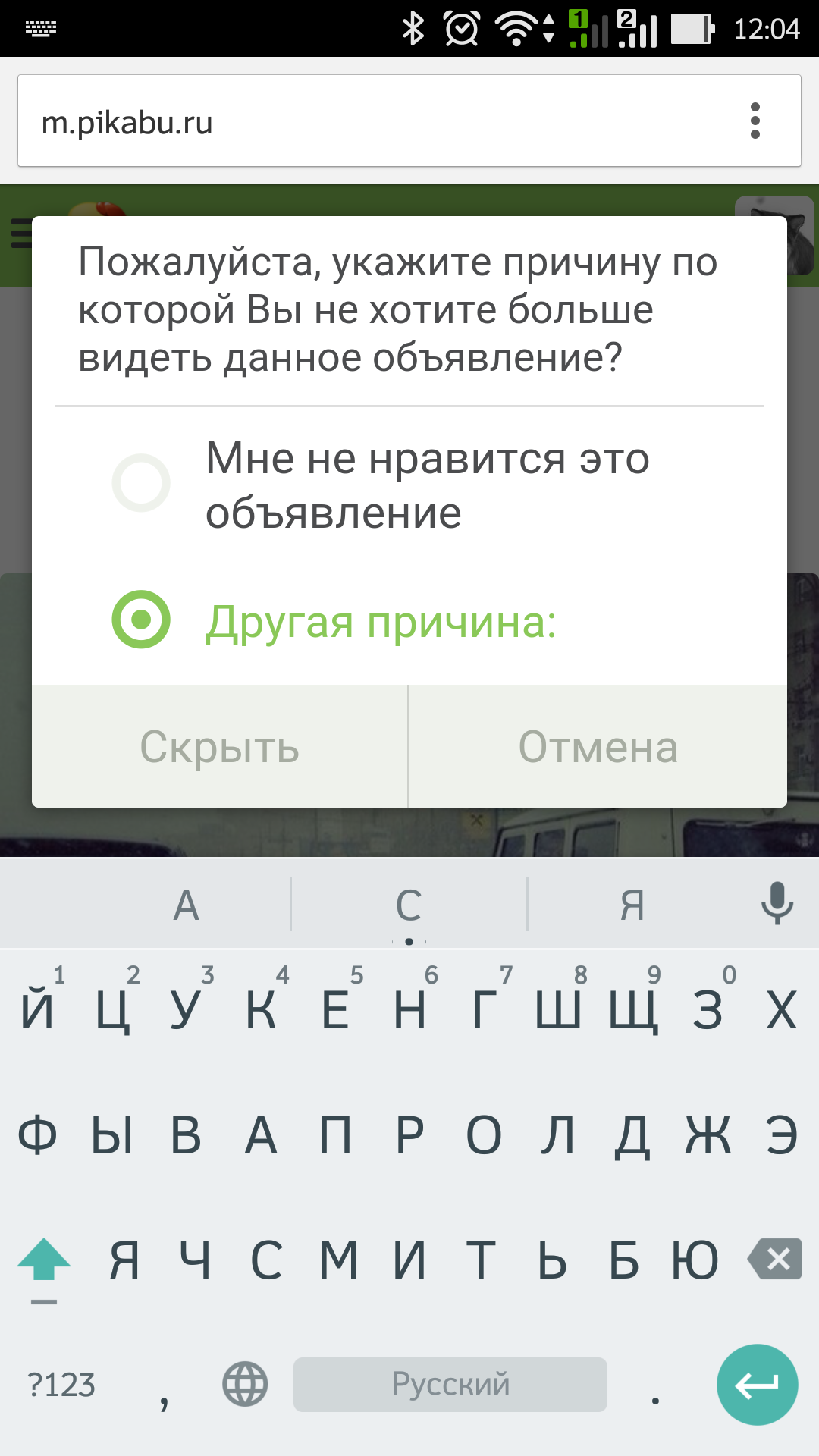Toggle the keyboard shift key
819x1456 pixels.
44,1261
